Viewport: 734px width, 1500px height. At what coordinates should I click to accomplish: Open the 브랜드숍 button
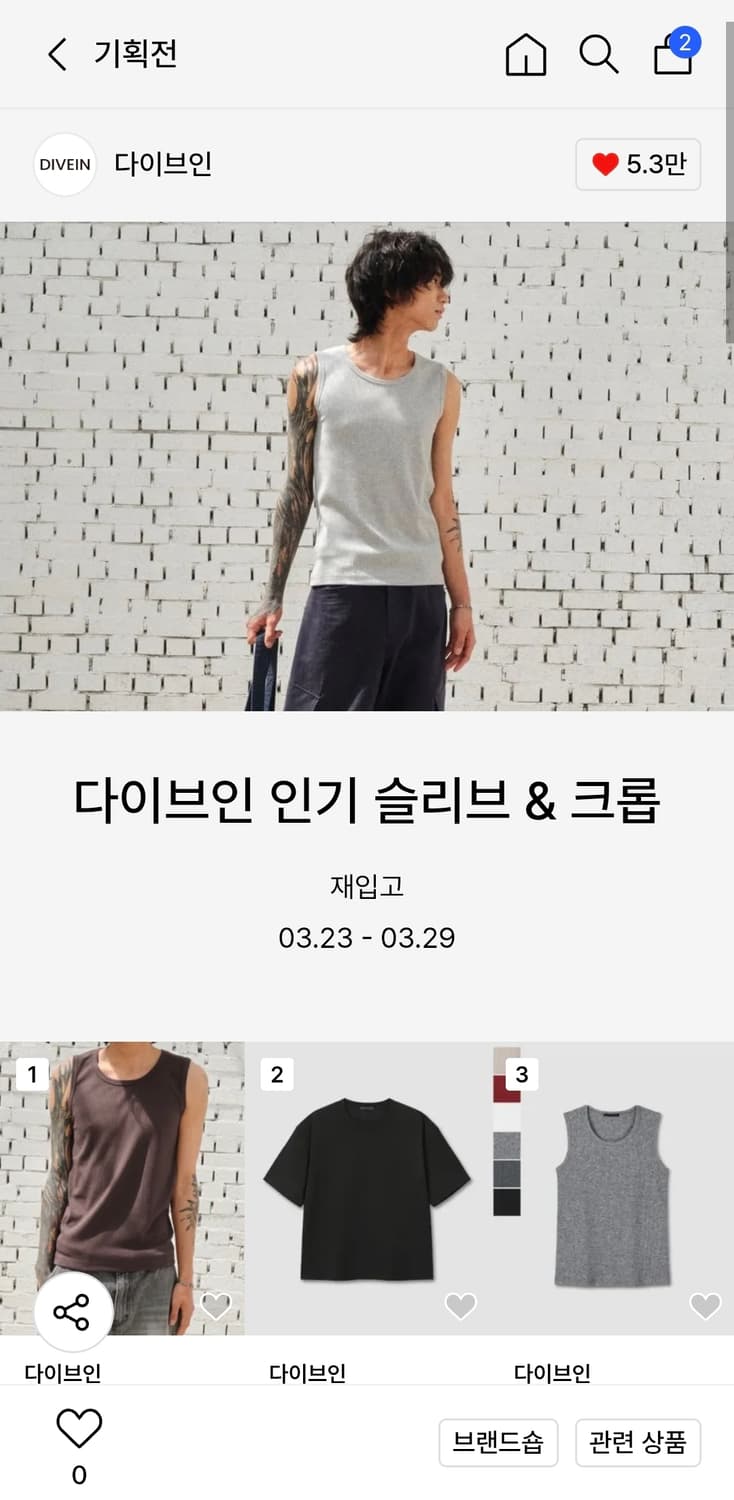click(498, 1442)
